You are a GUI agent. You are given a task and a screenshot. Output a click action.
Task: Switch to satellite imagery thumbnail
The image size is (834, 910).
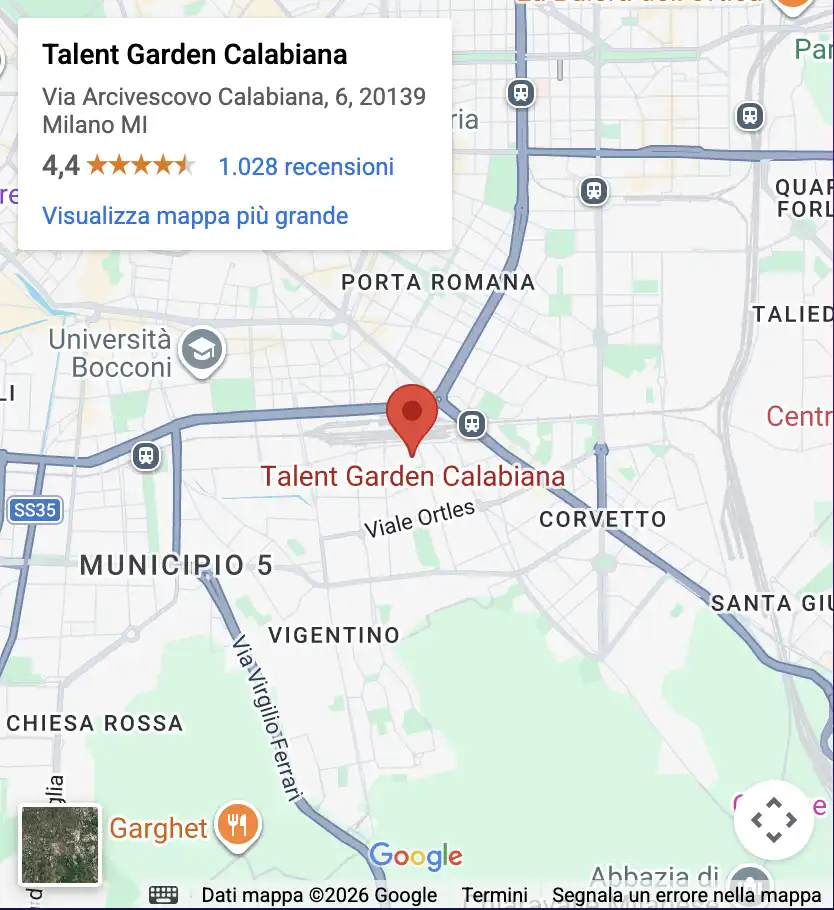pyautogui.click(x=60, y=845)
